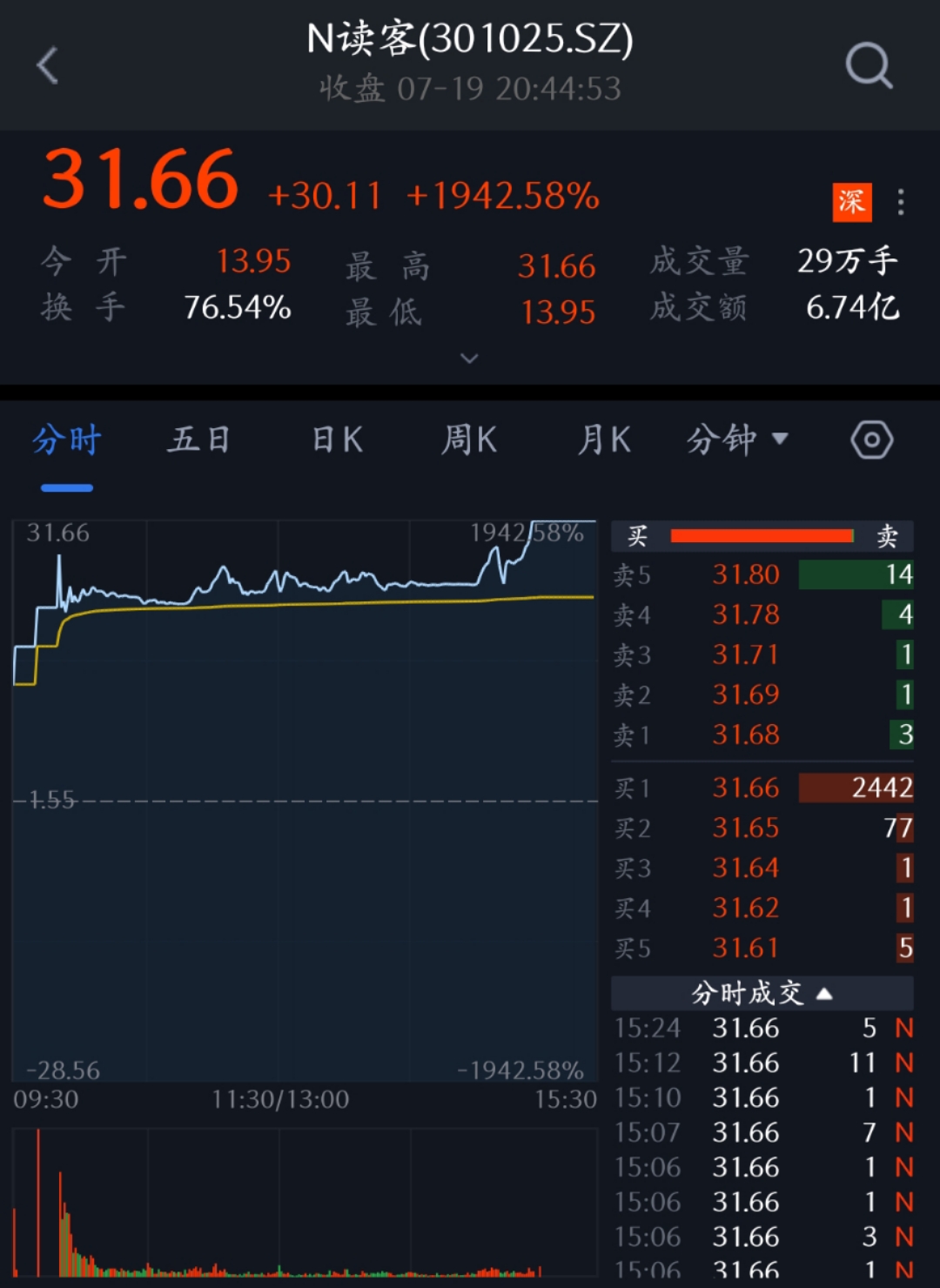Open the stock search icon

click(x=869, y=65)
